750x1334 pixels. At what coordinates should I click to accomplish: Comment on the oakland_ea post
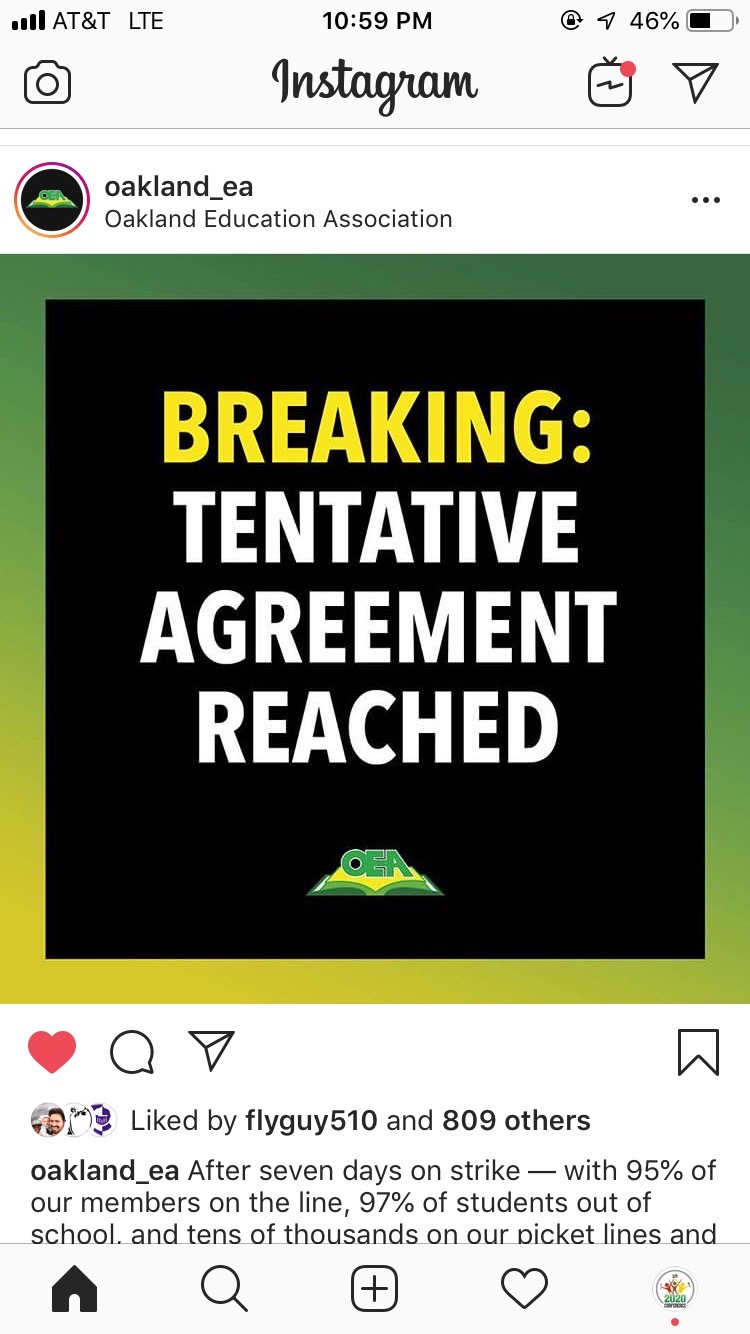tap(132, 1052)
